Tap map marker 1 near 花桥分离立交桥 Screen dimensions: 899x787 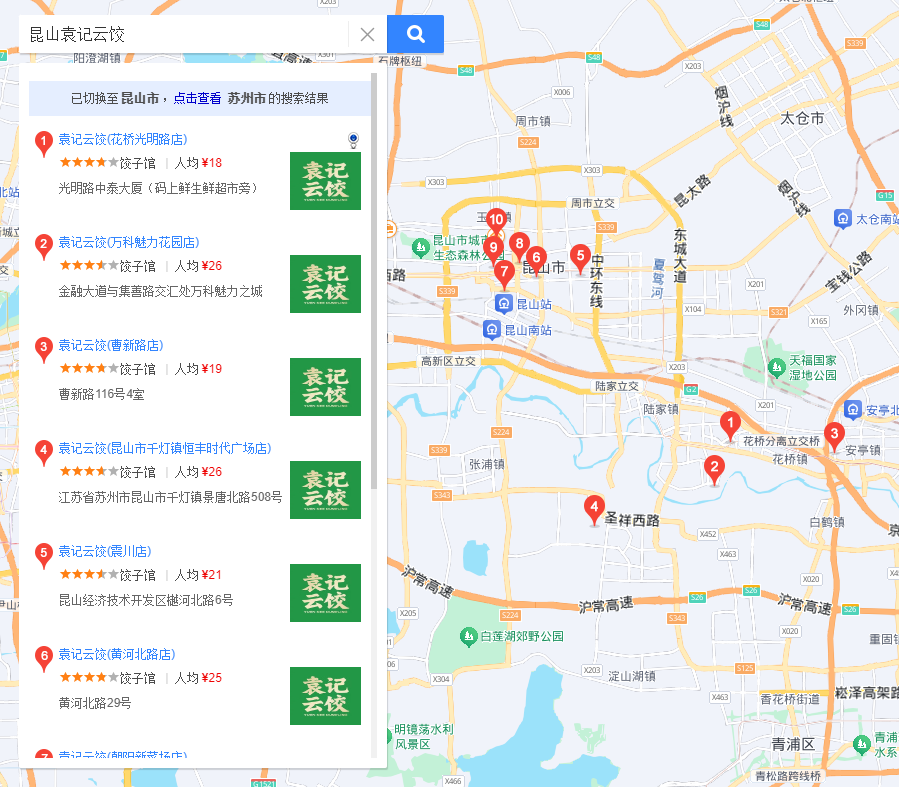click(x=731, y=424)
